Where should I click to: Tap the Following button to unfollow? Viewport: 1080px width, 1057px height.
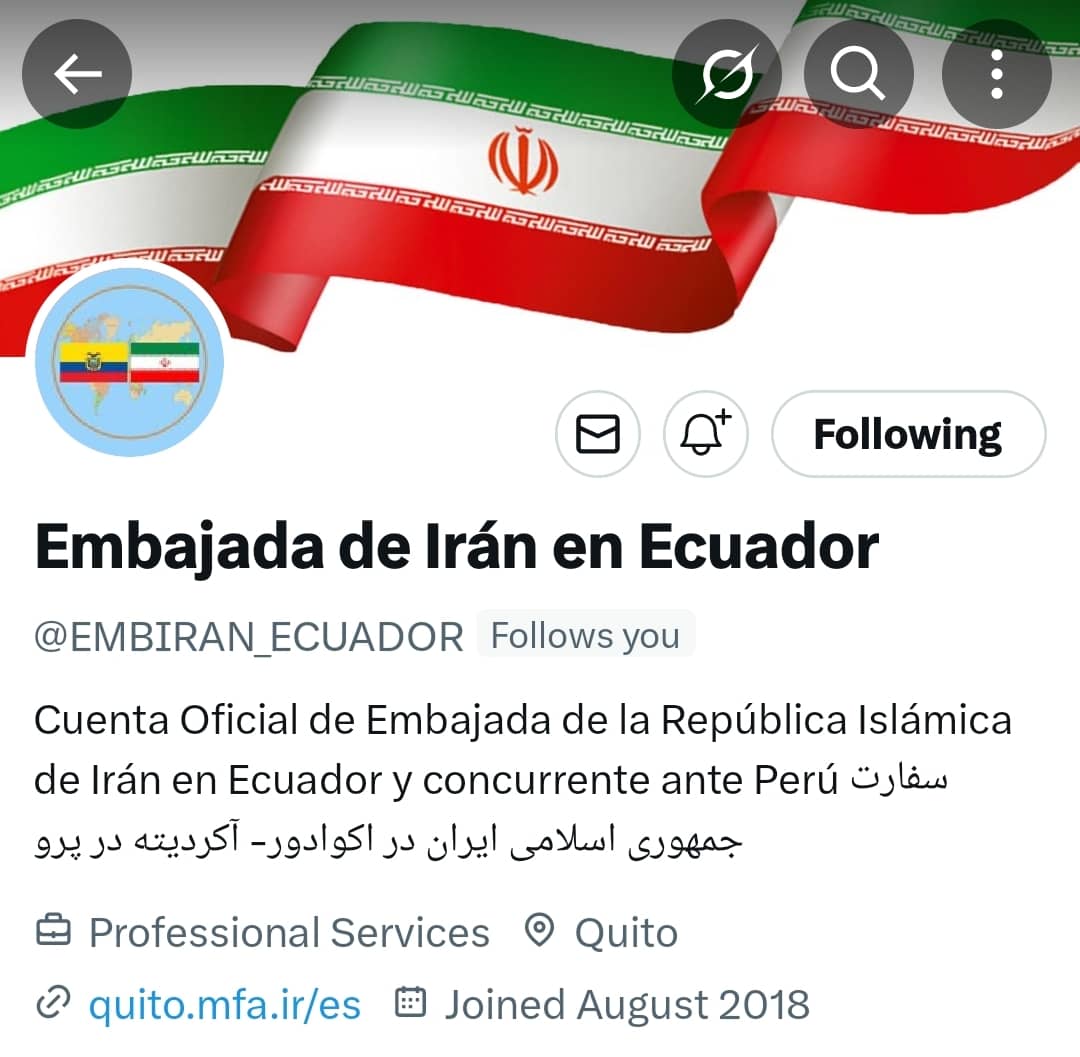click(x=908, y=434)
